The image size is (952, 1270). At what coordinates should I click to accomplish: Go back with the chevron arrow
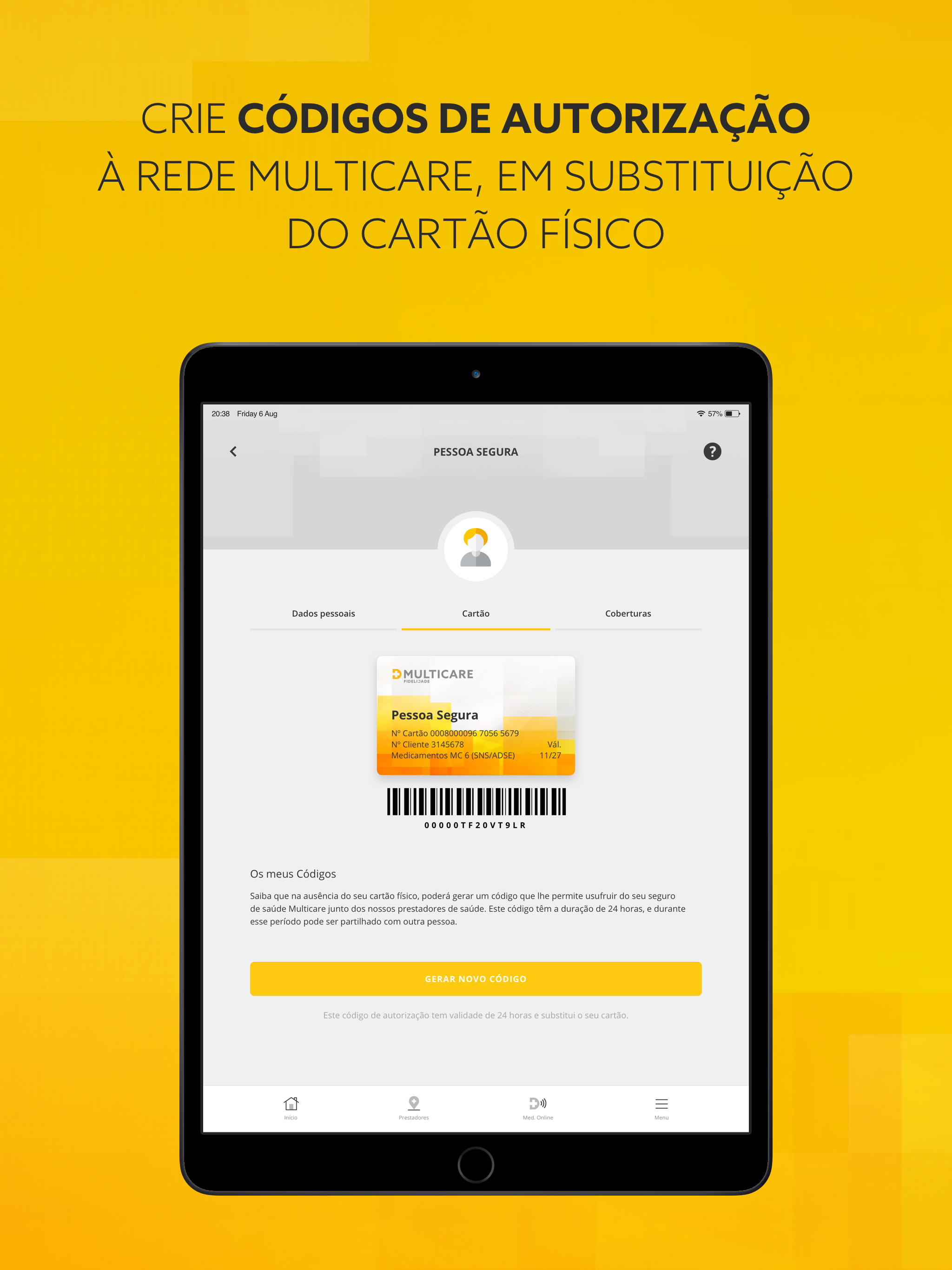point(234,452)
